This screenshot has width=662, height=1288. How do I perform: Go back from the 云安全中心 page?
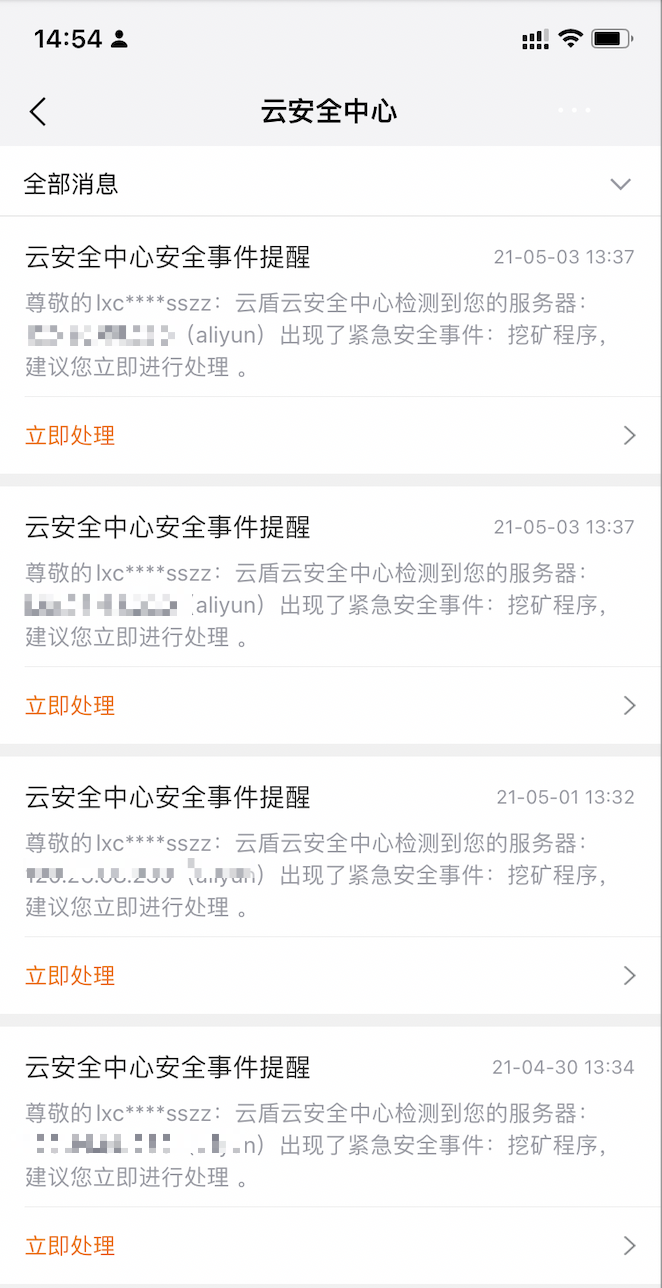coord(38,111)
